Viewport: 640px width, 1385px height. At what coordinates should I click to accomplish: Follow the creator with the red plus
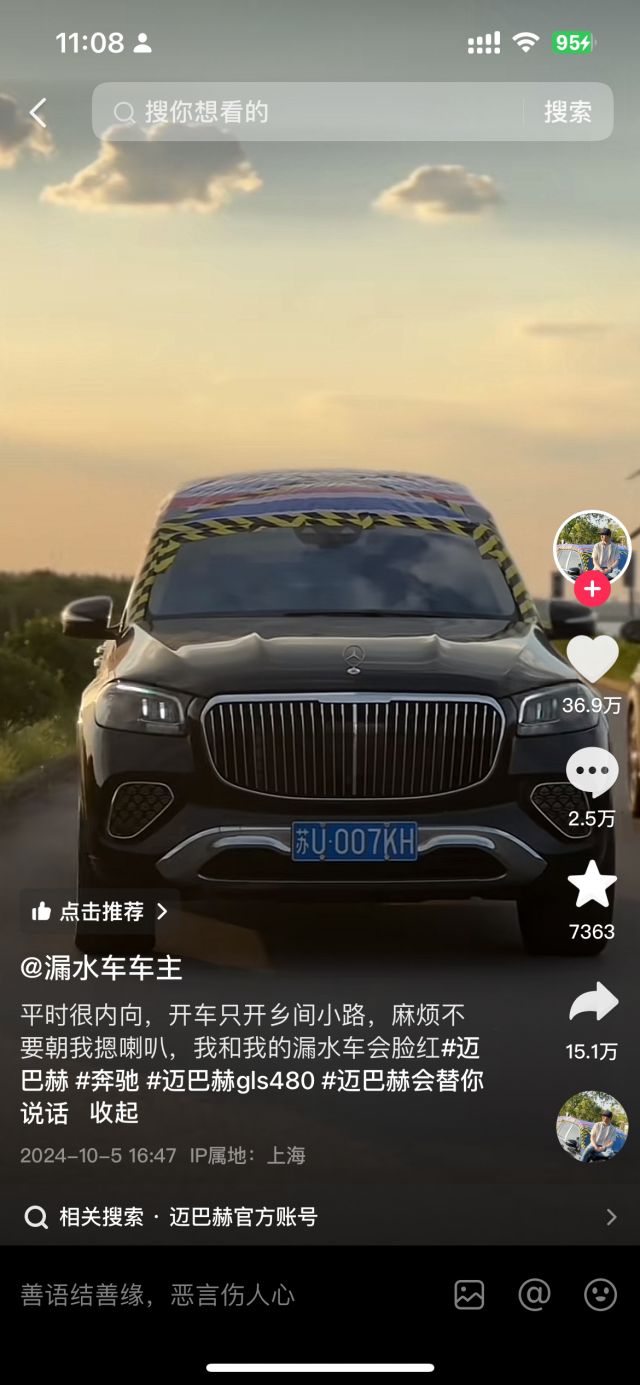point(592,589)
